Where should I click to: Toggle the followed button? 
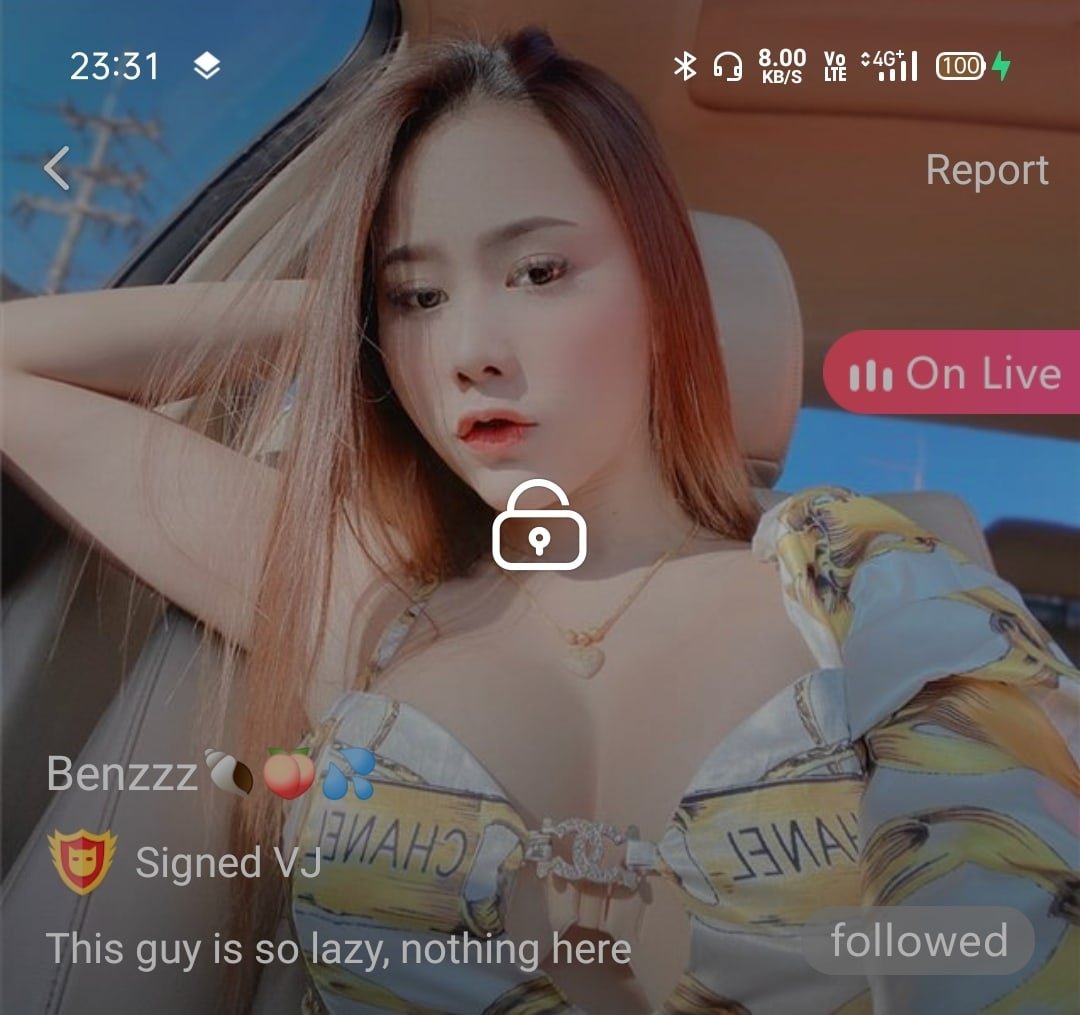[918, 941]
